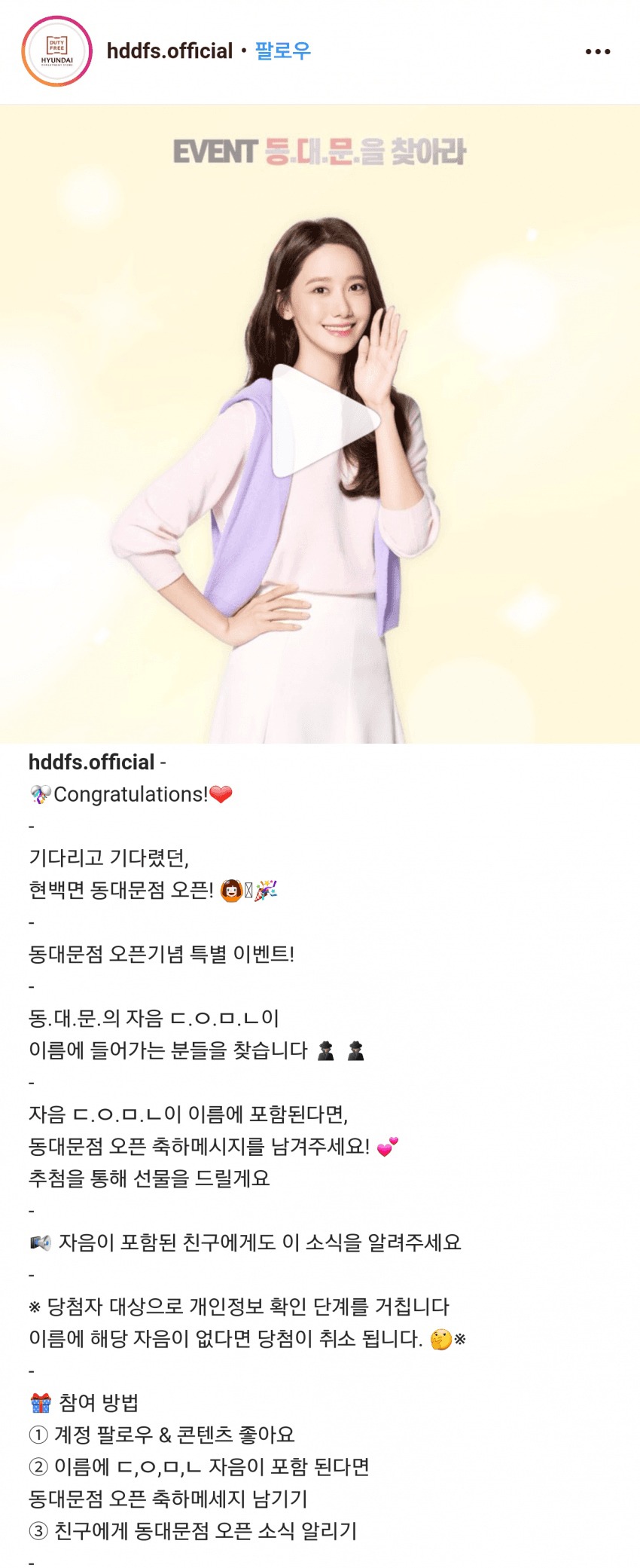Open the hddfs.official profile picture
This screenshot has width=640, height=1568.
click(x=57, y=51)
